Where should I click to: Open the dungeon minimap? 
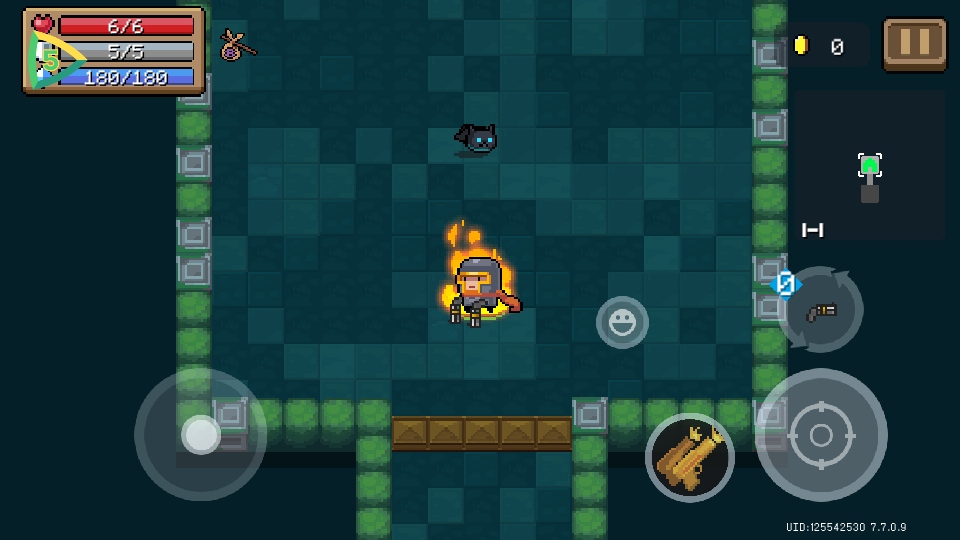click(x=870, y=166)
